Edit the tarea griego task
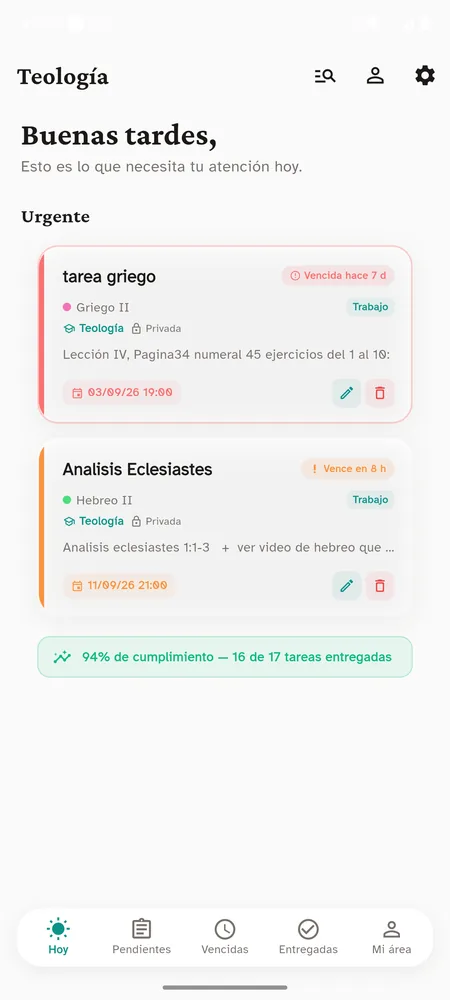The image size is (450, 1000). (x=347, y=393)
